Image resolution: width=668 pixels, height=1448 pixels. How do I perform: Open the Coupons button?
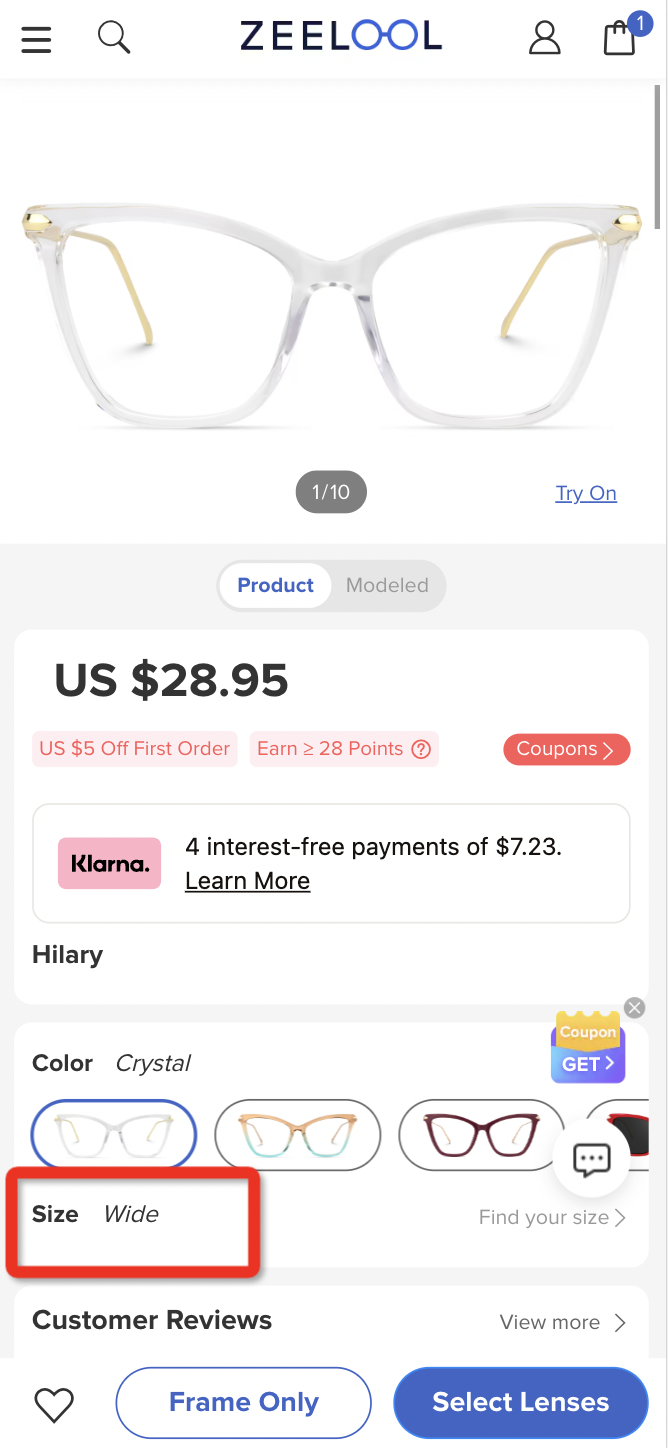coord(566,749)
